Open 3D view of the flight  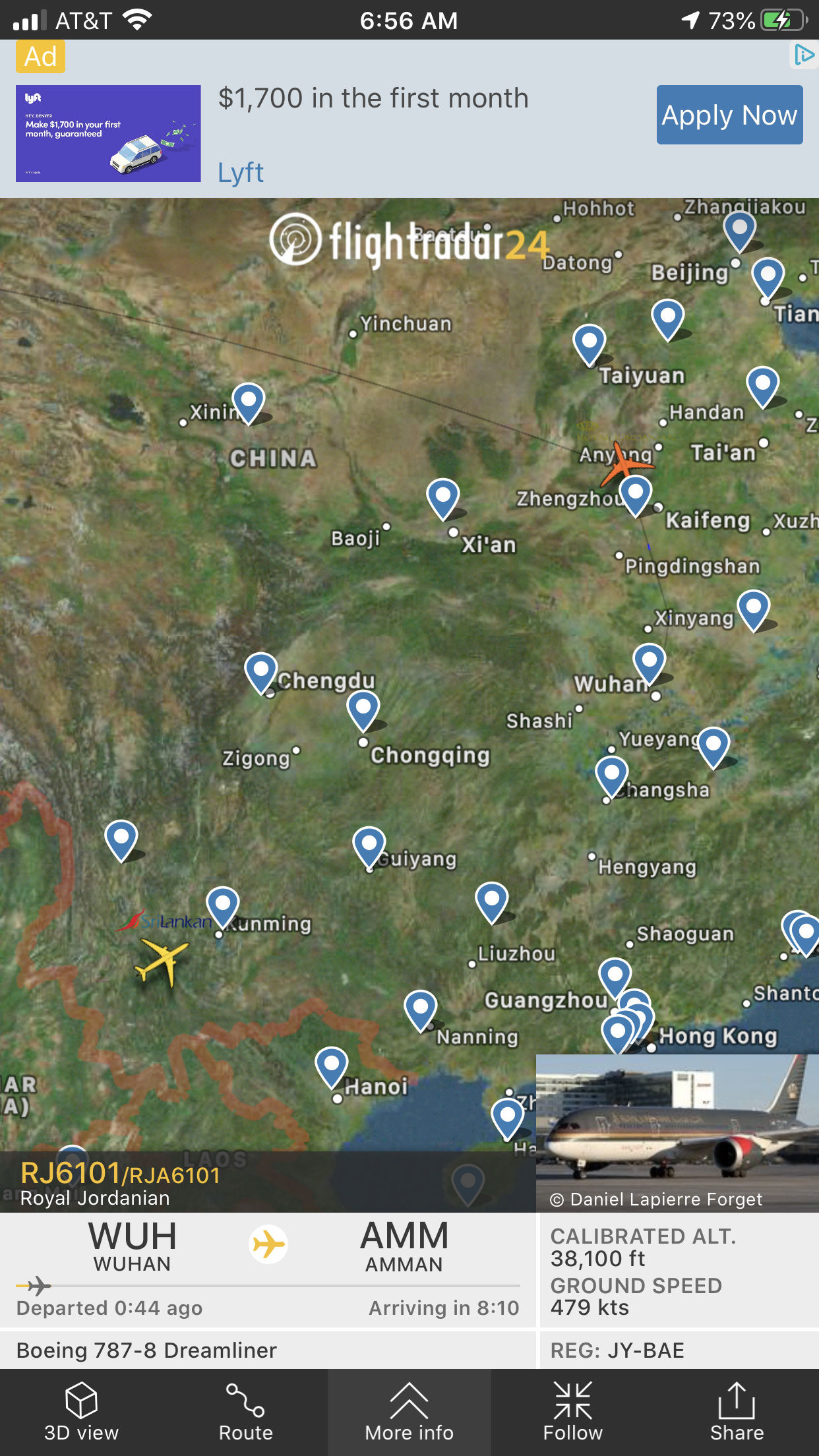(81, 1412)
